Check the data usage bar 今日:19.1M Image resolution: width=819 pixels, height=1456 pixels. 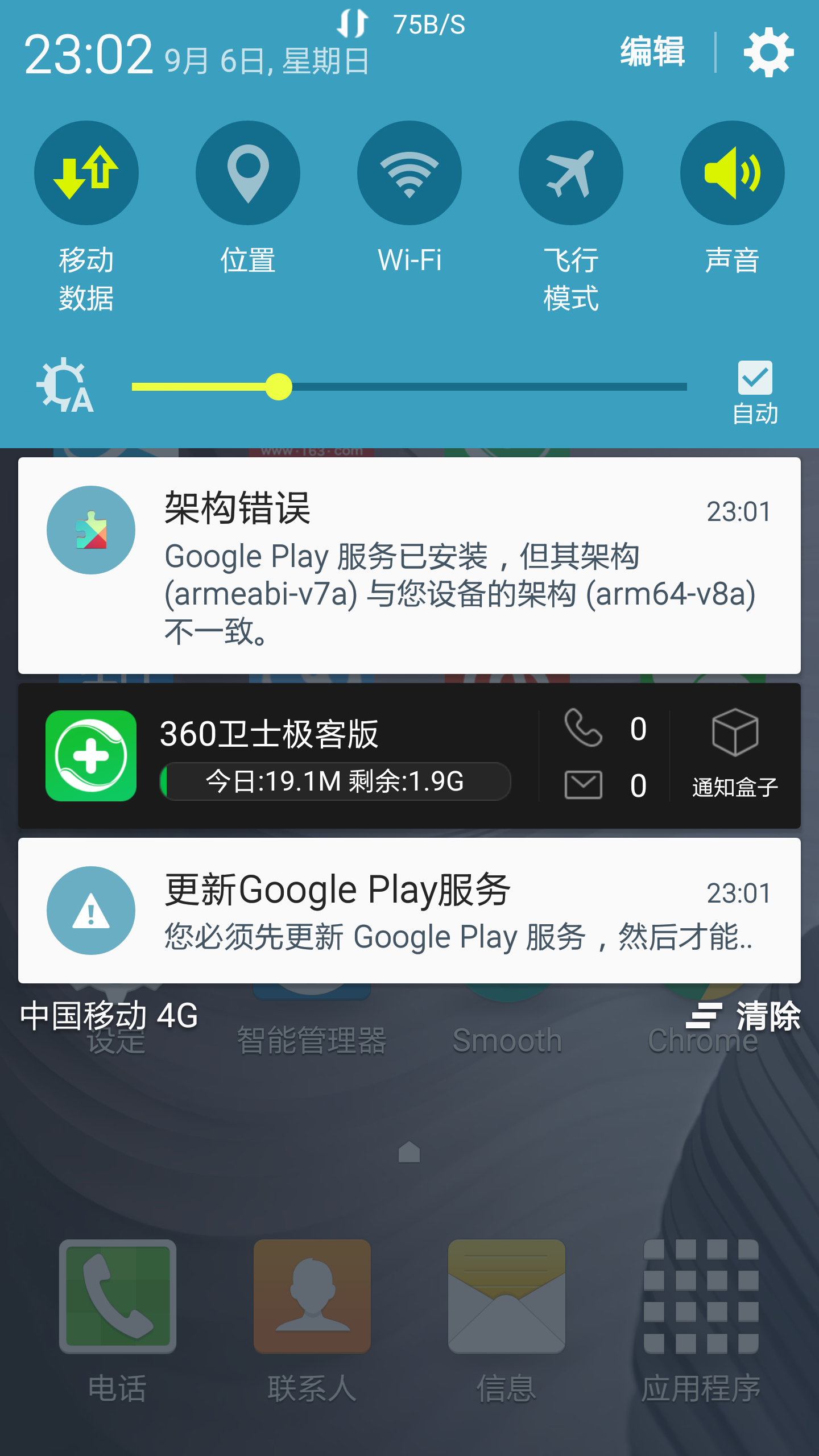tap(336, 781)
